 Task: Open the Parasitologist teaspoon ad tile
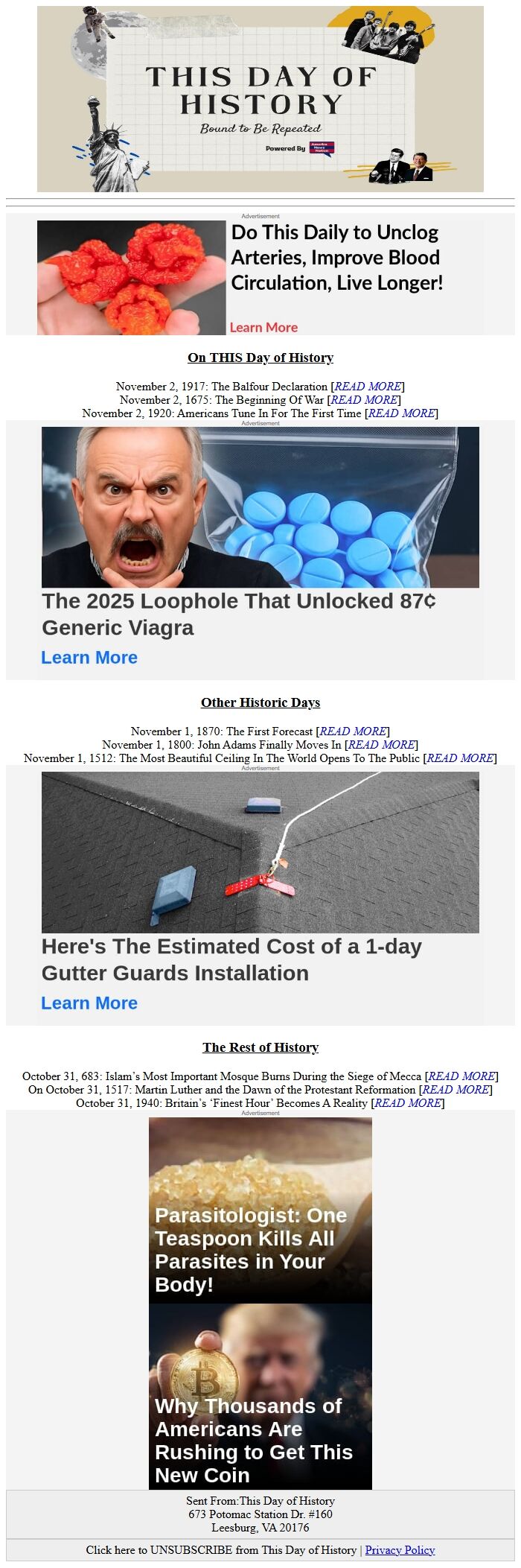(x=260, y=1210)
